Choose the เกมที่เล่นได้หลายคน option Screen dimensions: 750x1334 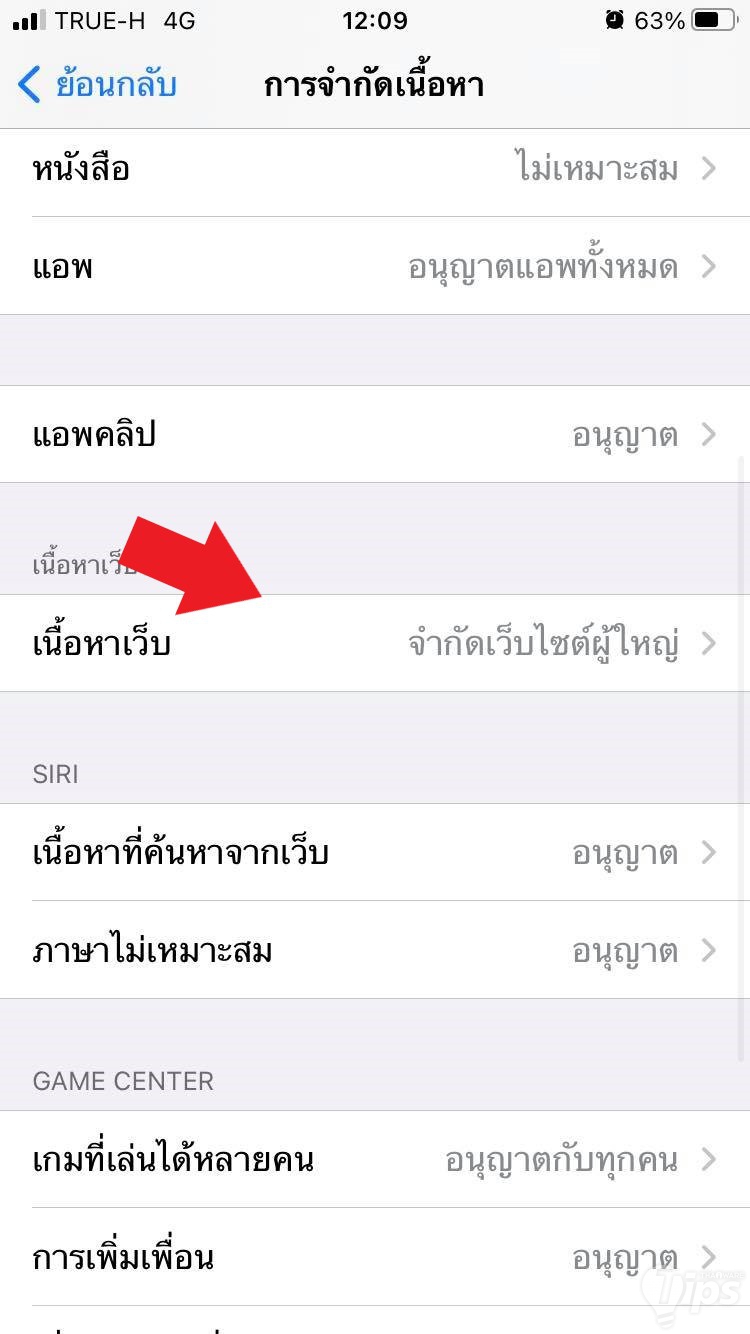pos(375,1160)
